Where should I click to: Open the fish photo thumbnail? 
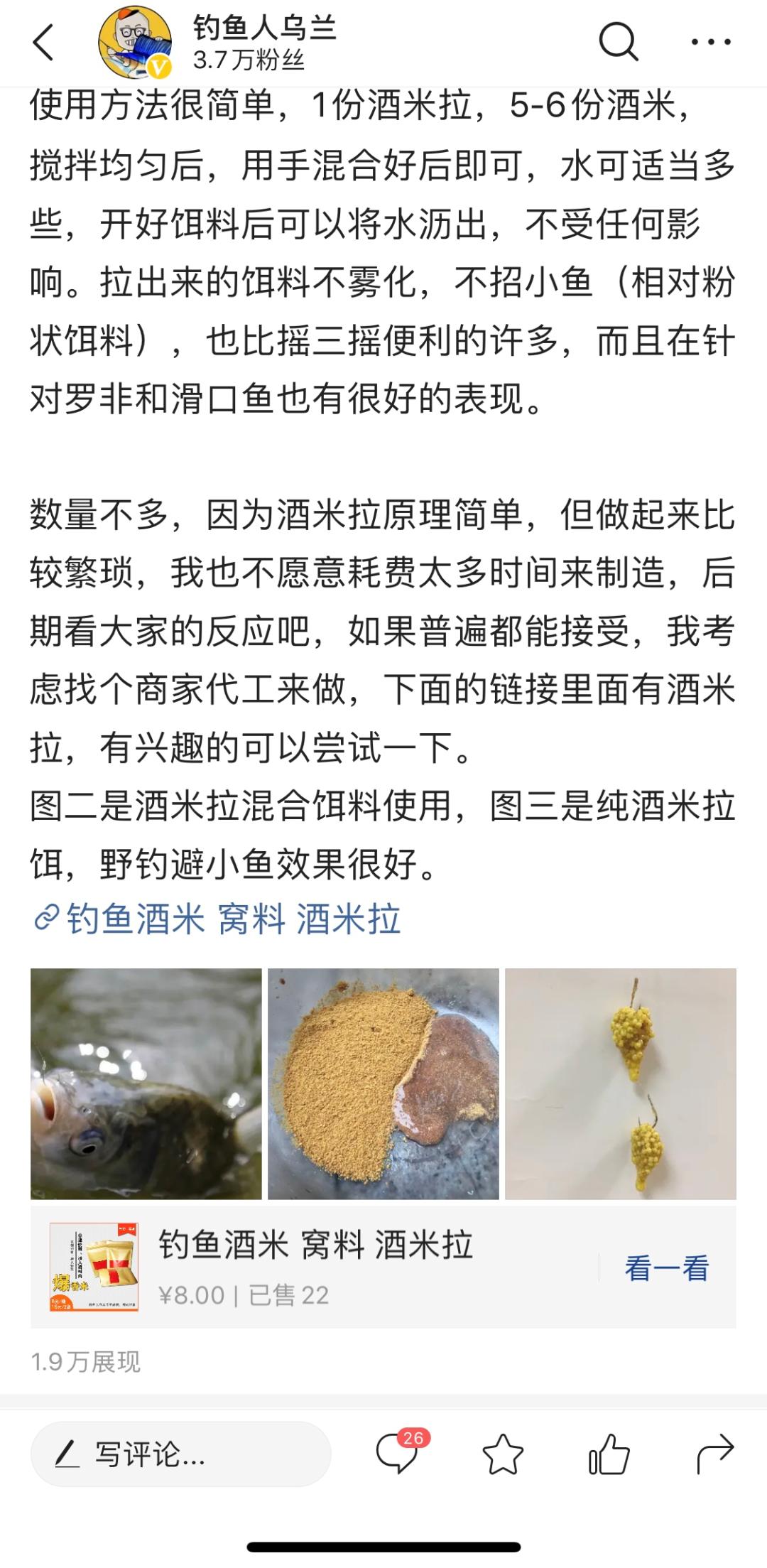(146, 1086)
